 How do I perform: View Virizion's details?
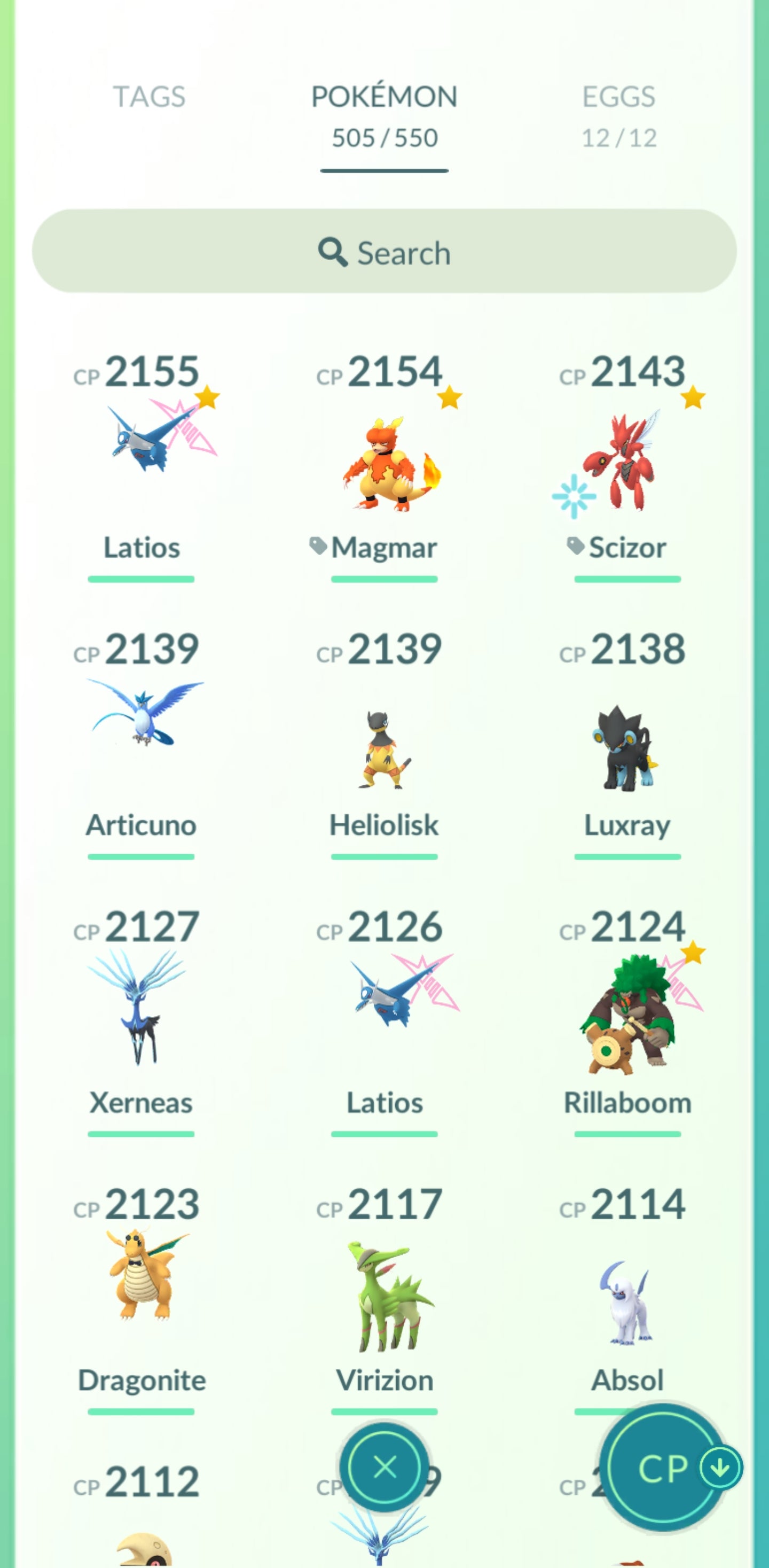coord(384,1297)
